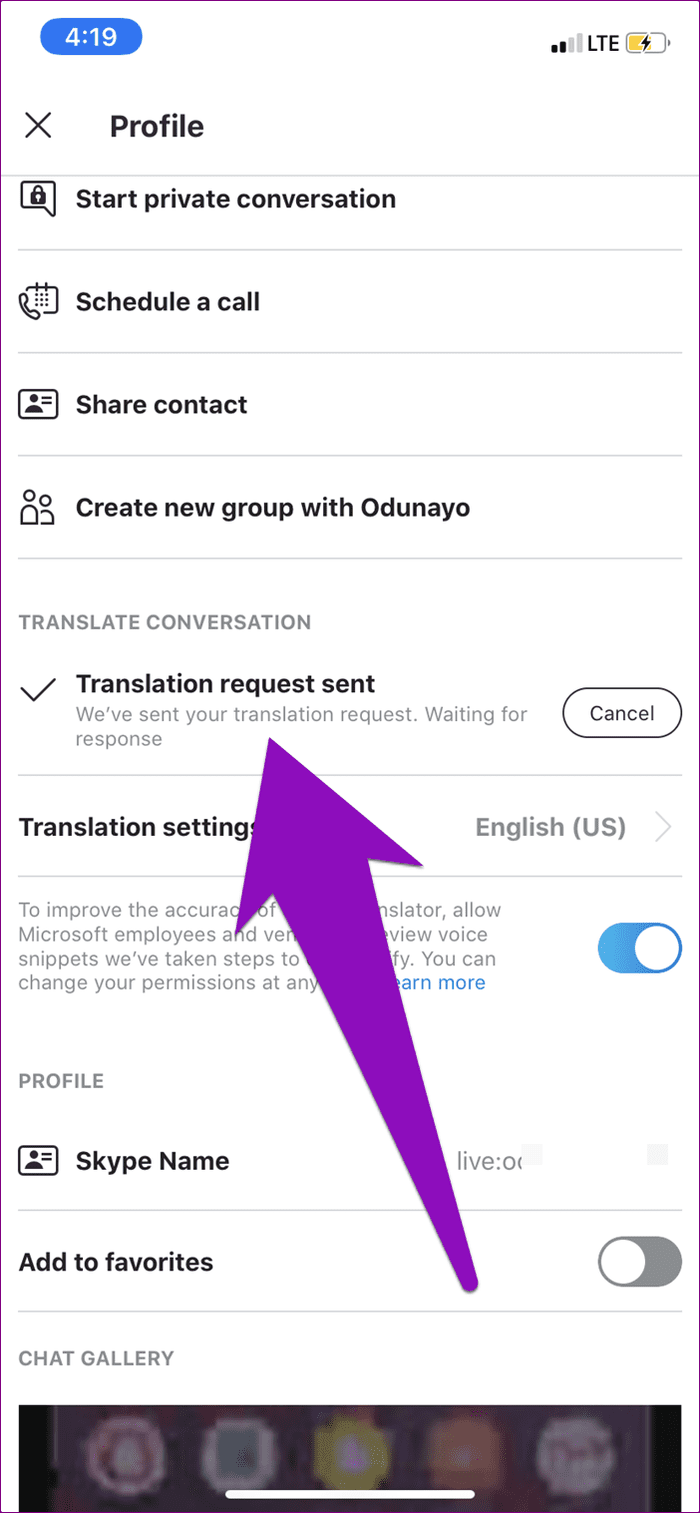Cancel the translation request

point(622,713)
